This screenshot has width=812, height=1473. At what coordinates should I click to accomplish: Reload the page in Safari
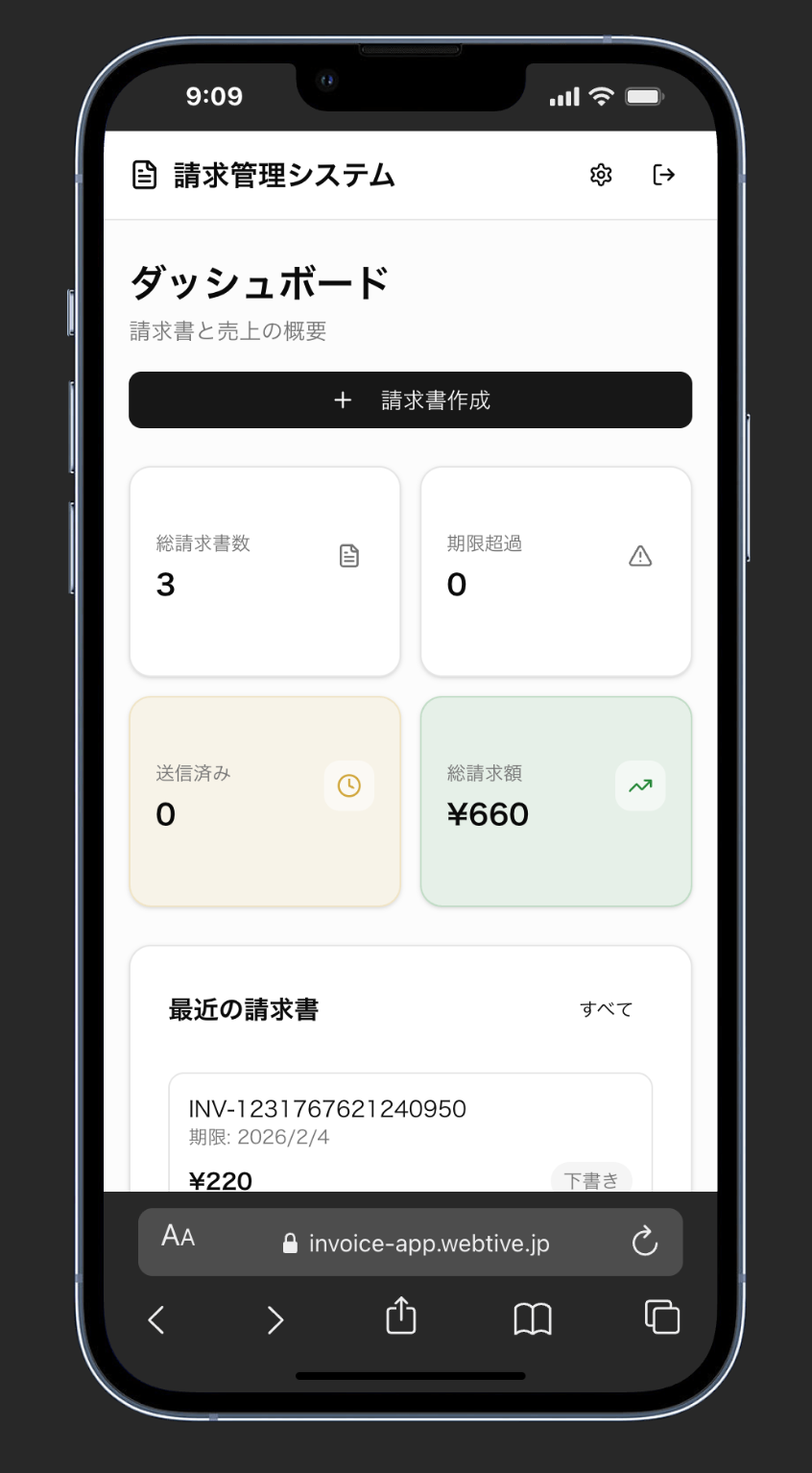644,1242
